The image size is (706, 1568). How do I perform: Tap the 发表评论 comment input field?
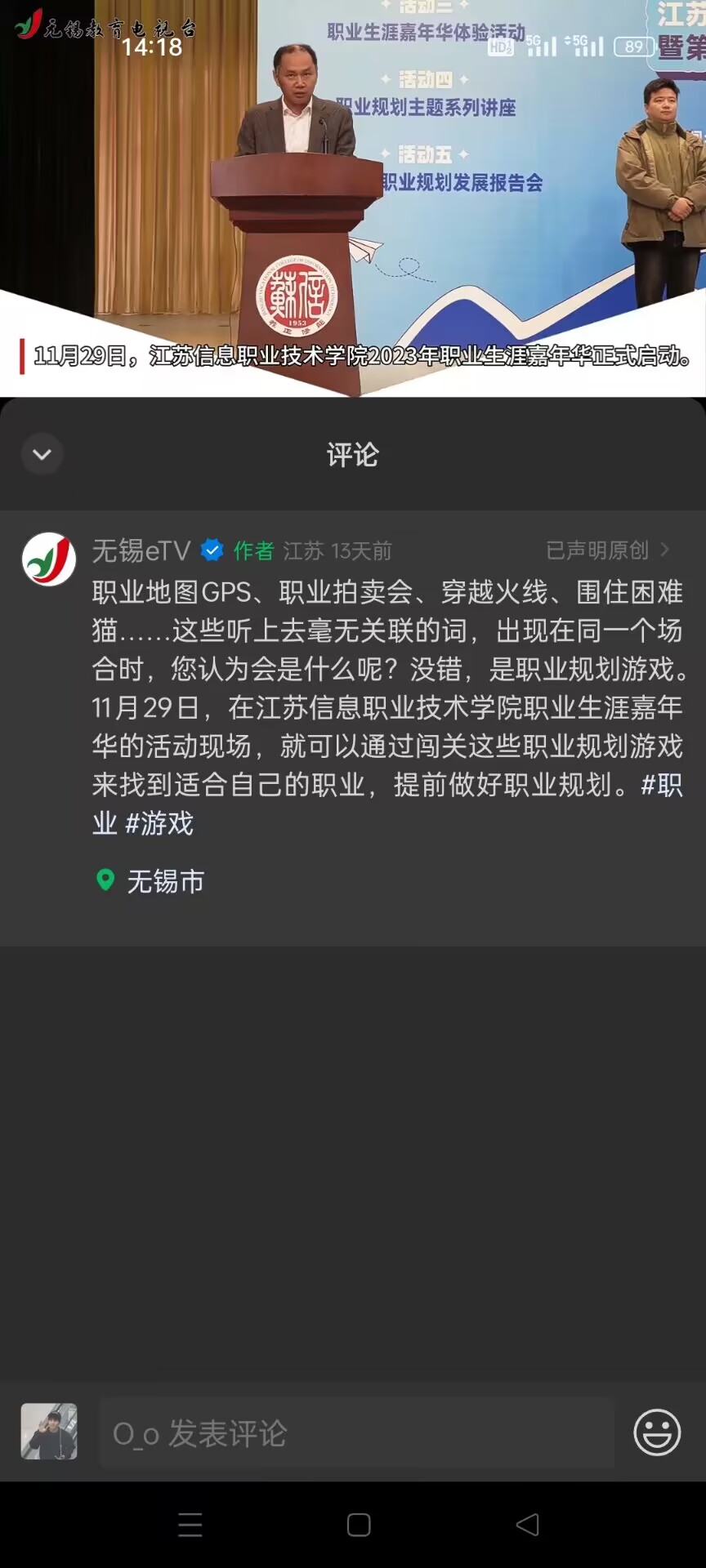tap(356, 1433)
